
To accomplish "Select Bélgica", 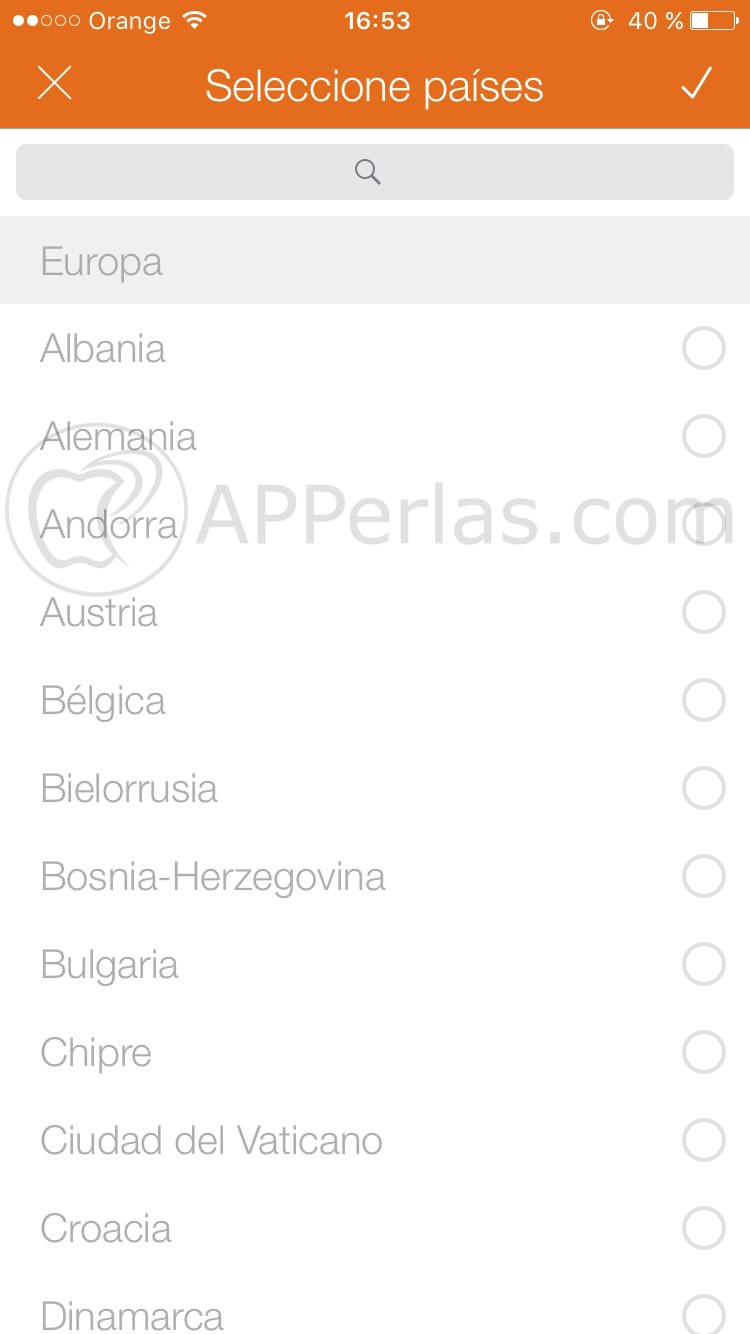I will pyautogui.click(x=703, y=700).
